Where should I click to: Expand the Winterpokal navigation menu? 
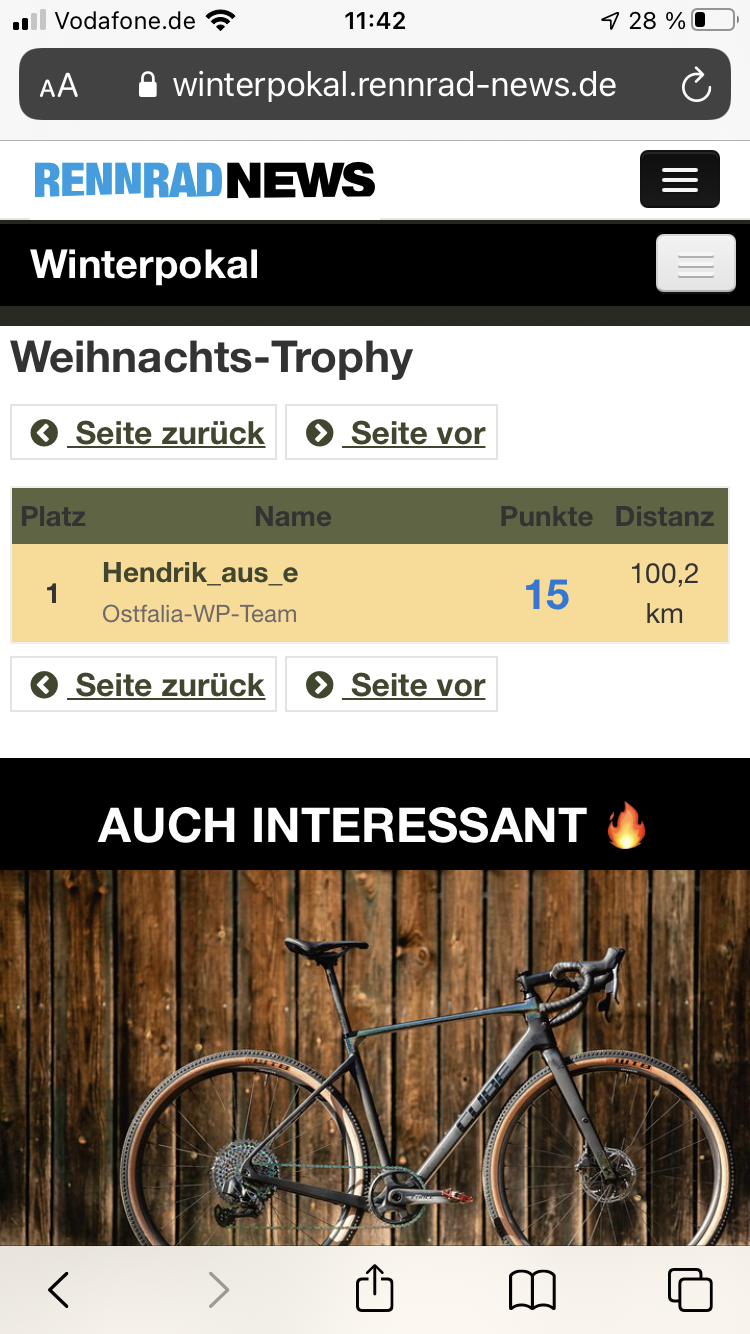(x=696, y=264)
